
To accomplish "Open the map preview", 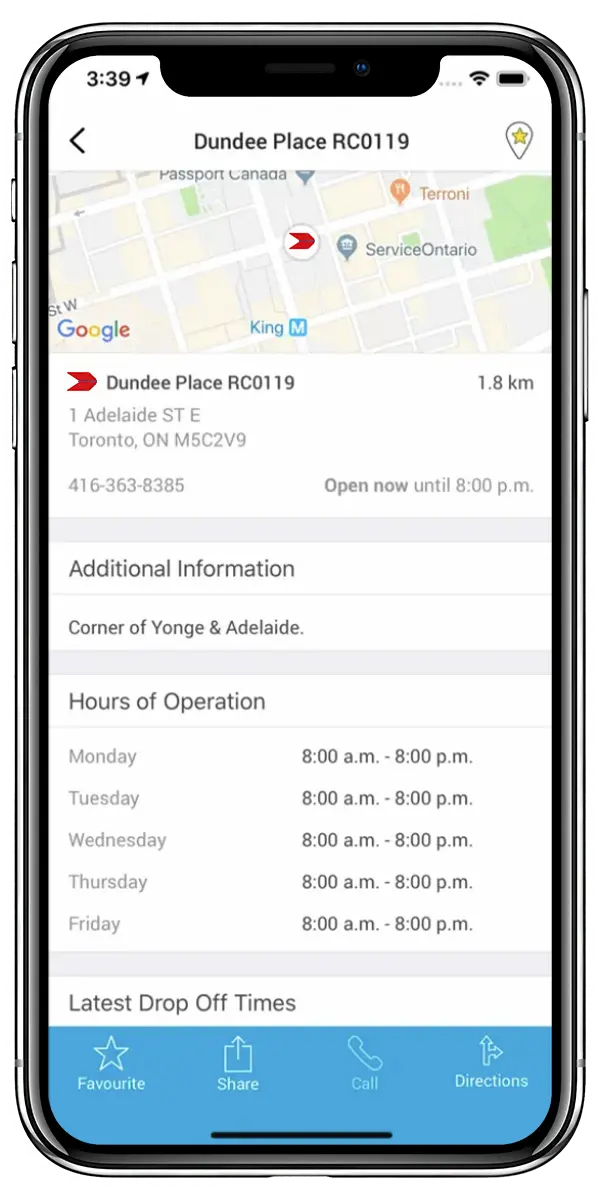I will click(x=300, y=262).
